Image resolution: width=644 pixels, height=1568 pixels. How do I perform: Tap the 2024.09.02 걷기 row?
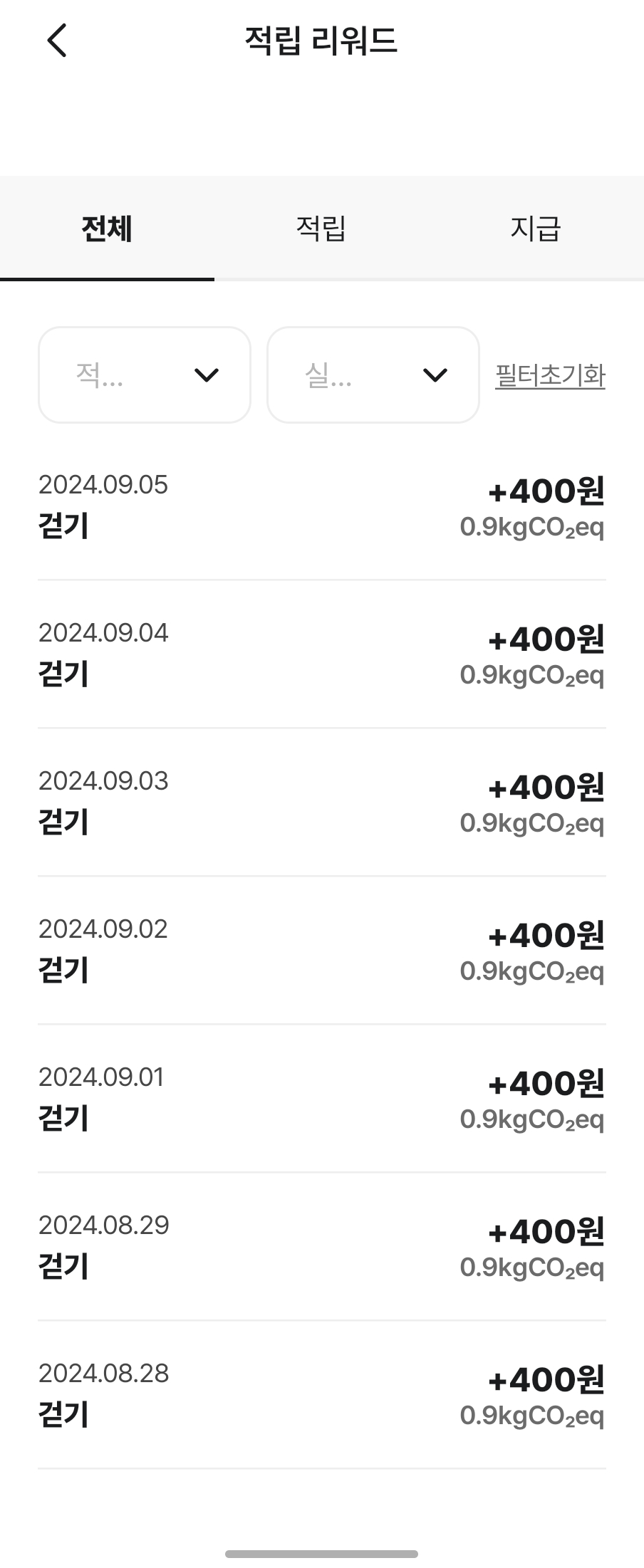(322, 953)
